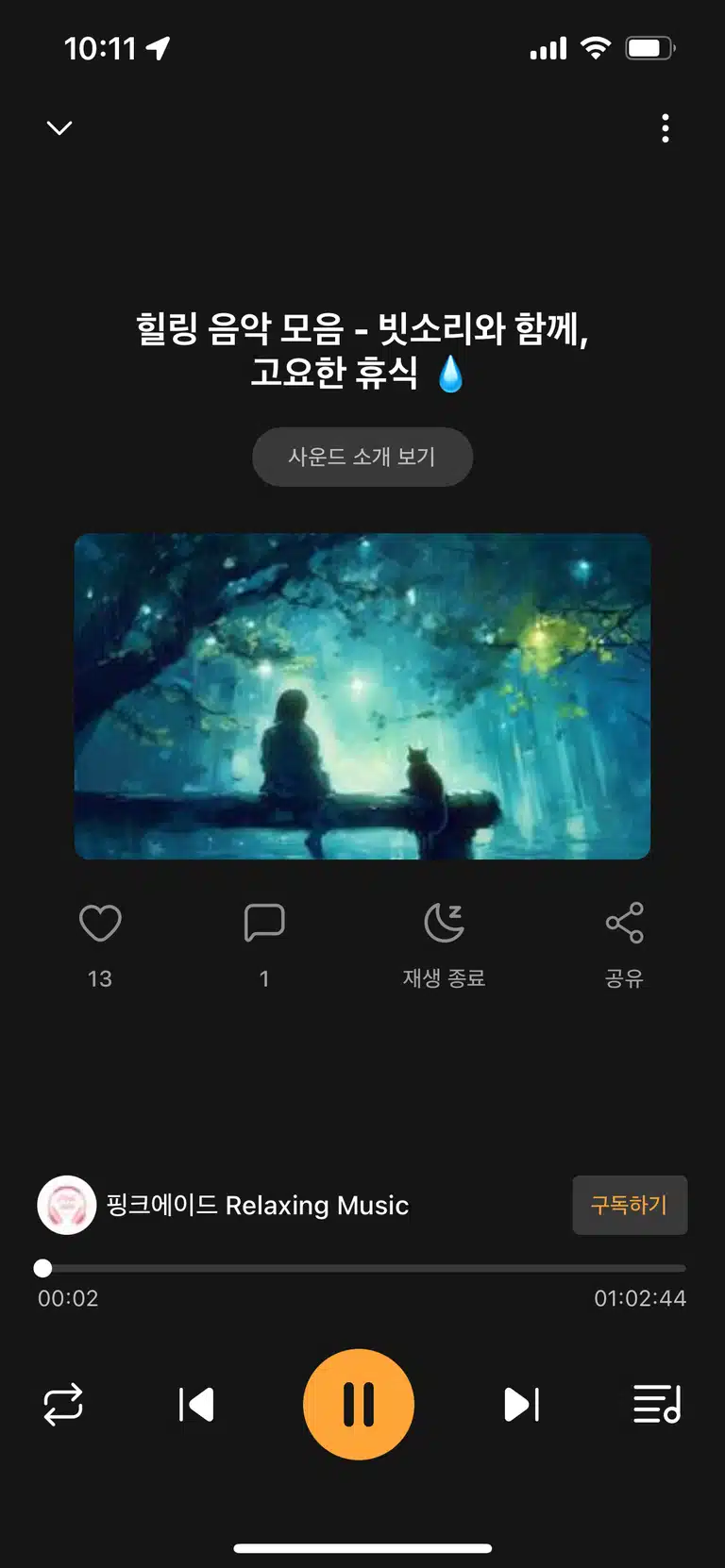Screen dimensions: 725x1568
Task: Like this sound with the heart icon
Action: (x=100, y=923)
